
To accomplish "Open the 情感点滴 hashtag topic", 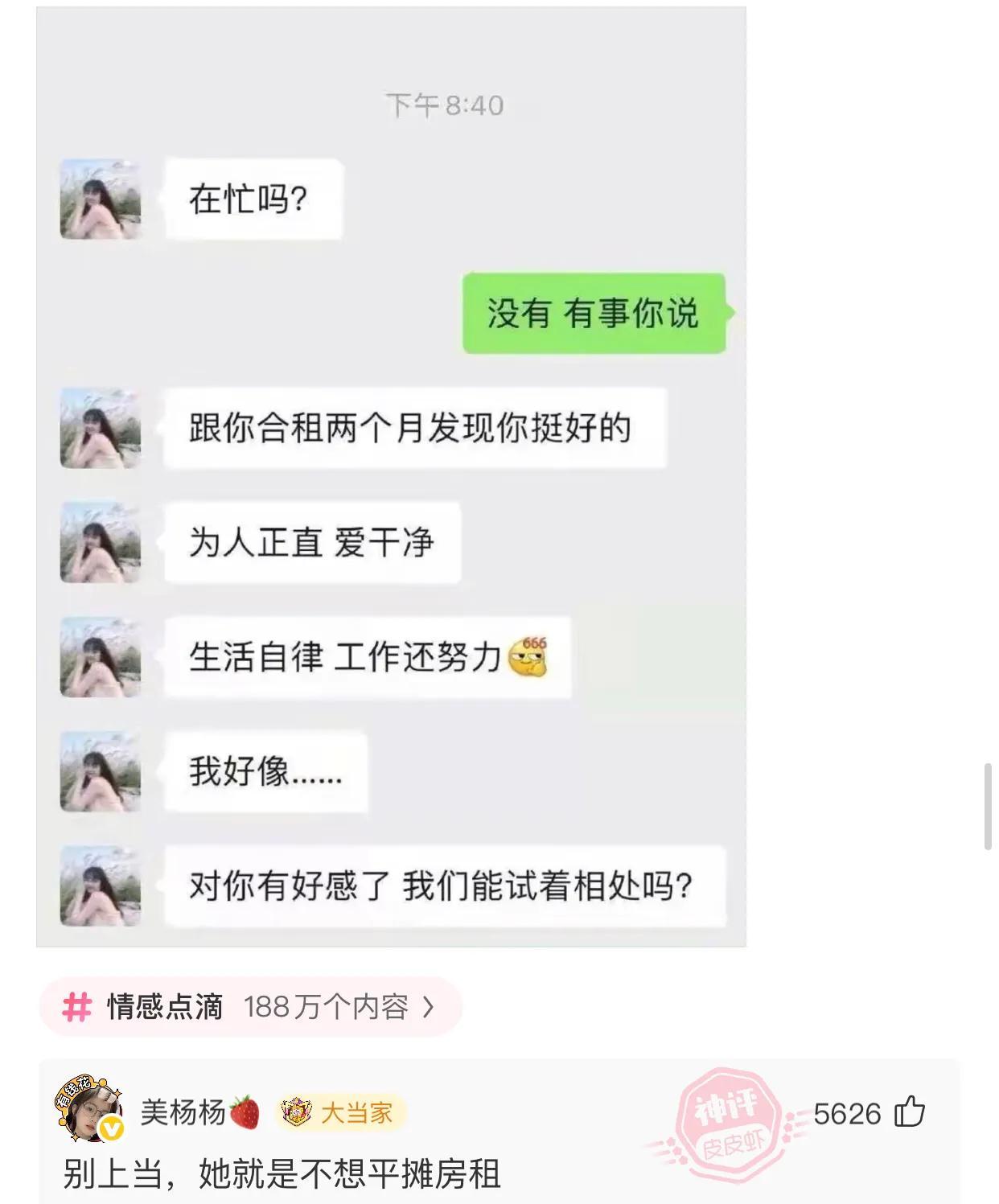I will pos(249,1007).
